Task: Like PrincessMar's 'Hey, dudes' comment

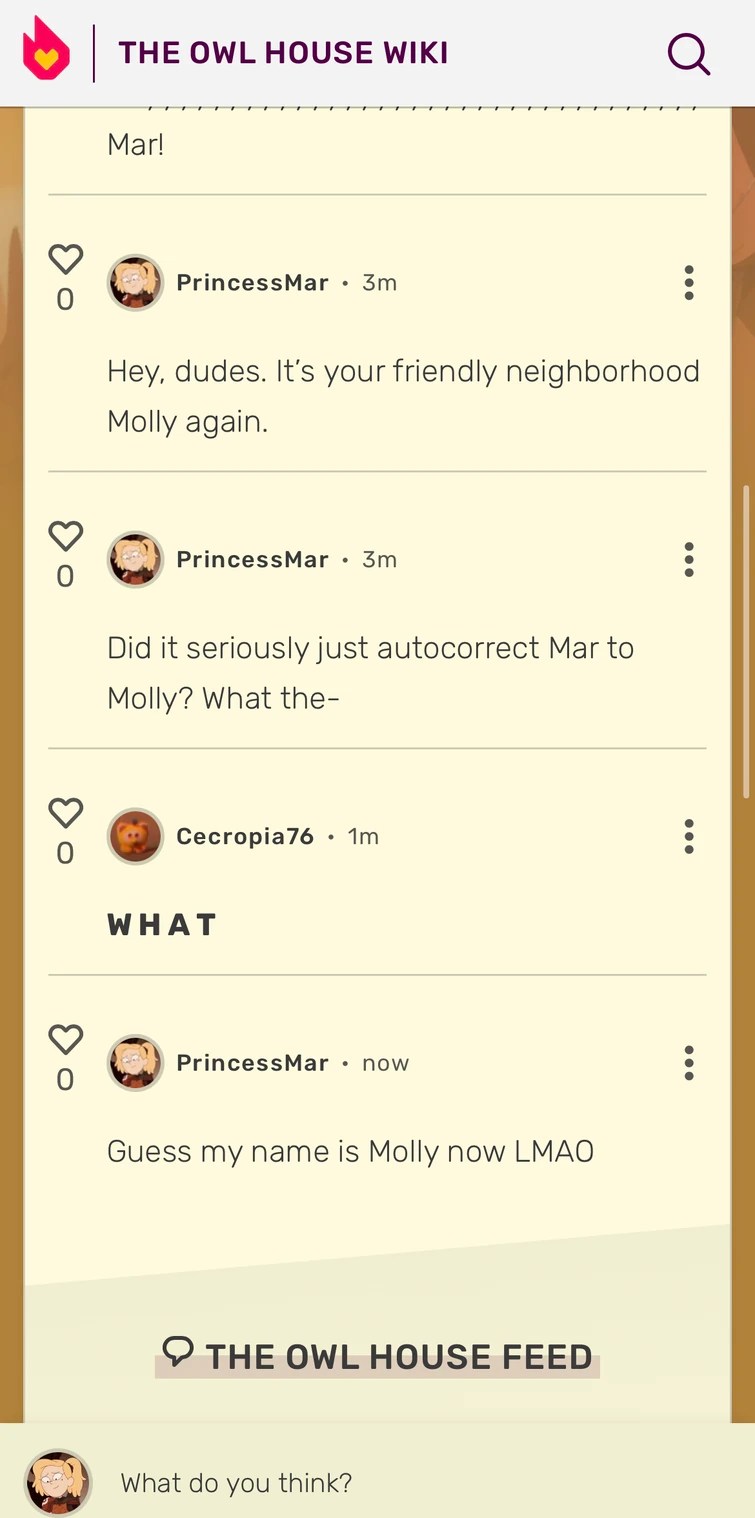Action: pyautogui.click(x=64, y=259)
